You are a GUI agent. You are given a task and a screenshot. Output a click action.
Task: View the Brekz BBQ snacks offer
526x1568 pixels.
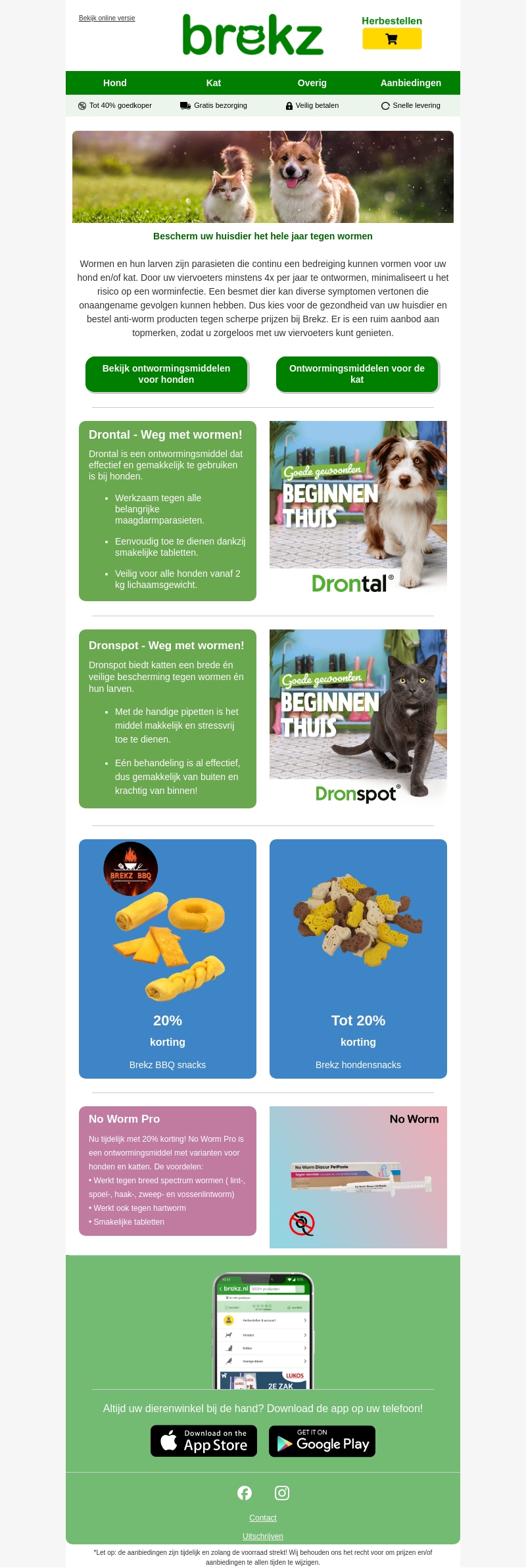pyautogui.click(x=168, y=958)
